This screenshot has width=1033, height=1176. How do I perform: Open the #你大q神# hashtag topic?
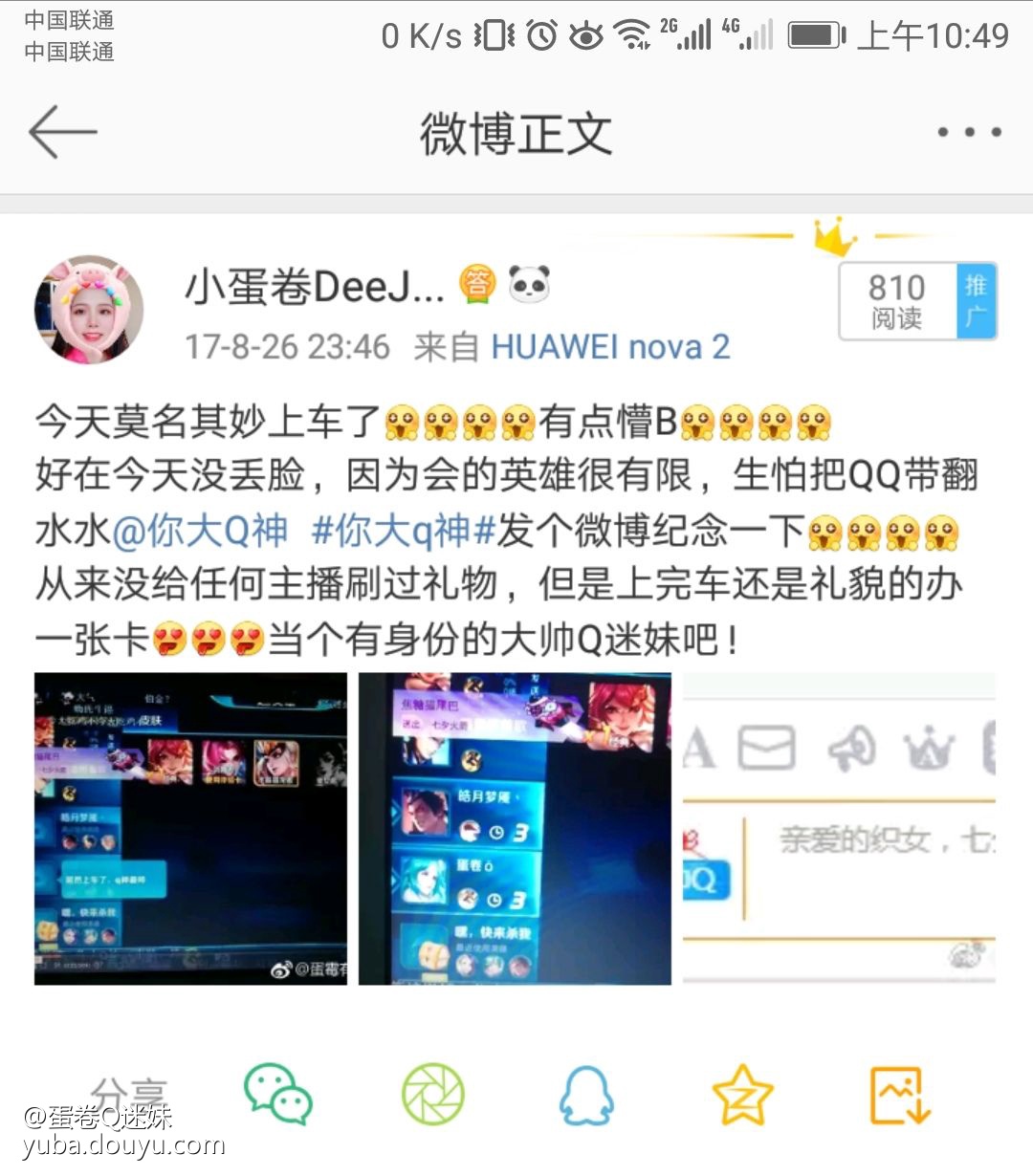click(x=403, y=531)
